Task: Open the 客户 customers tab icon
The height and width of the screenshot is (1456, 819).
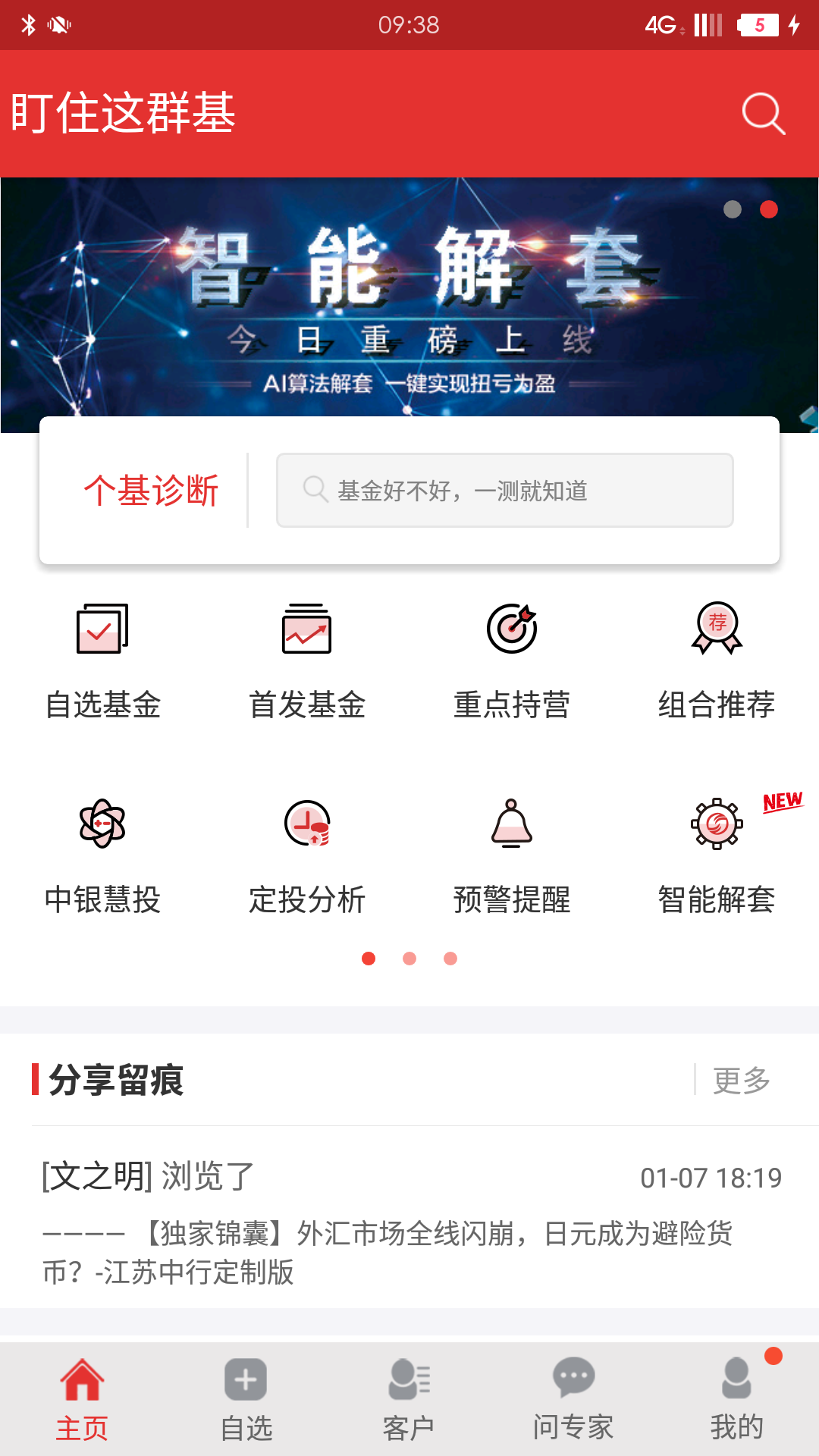Action: click(x=409, y=1399)
